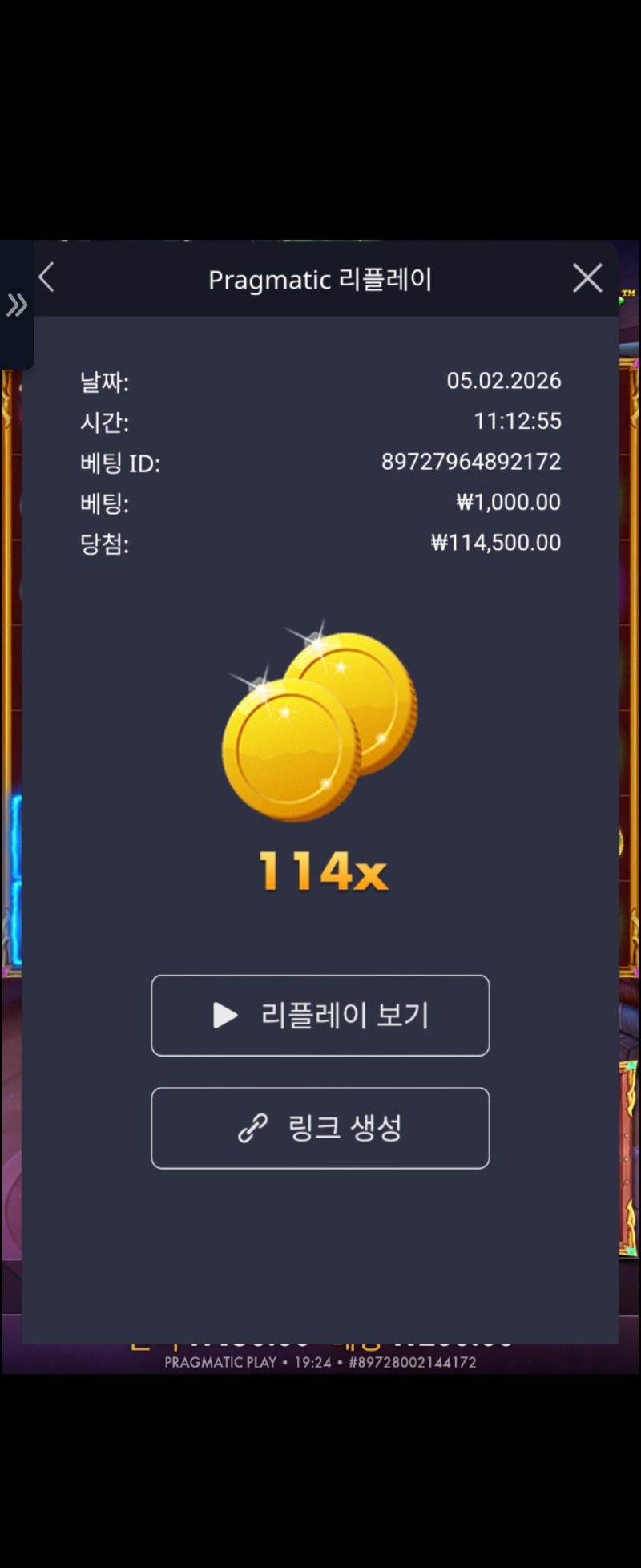
Task: Close the Pragmatic 리플레이 dialog
Action: 587,278
